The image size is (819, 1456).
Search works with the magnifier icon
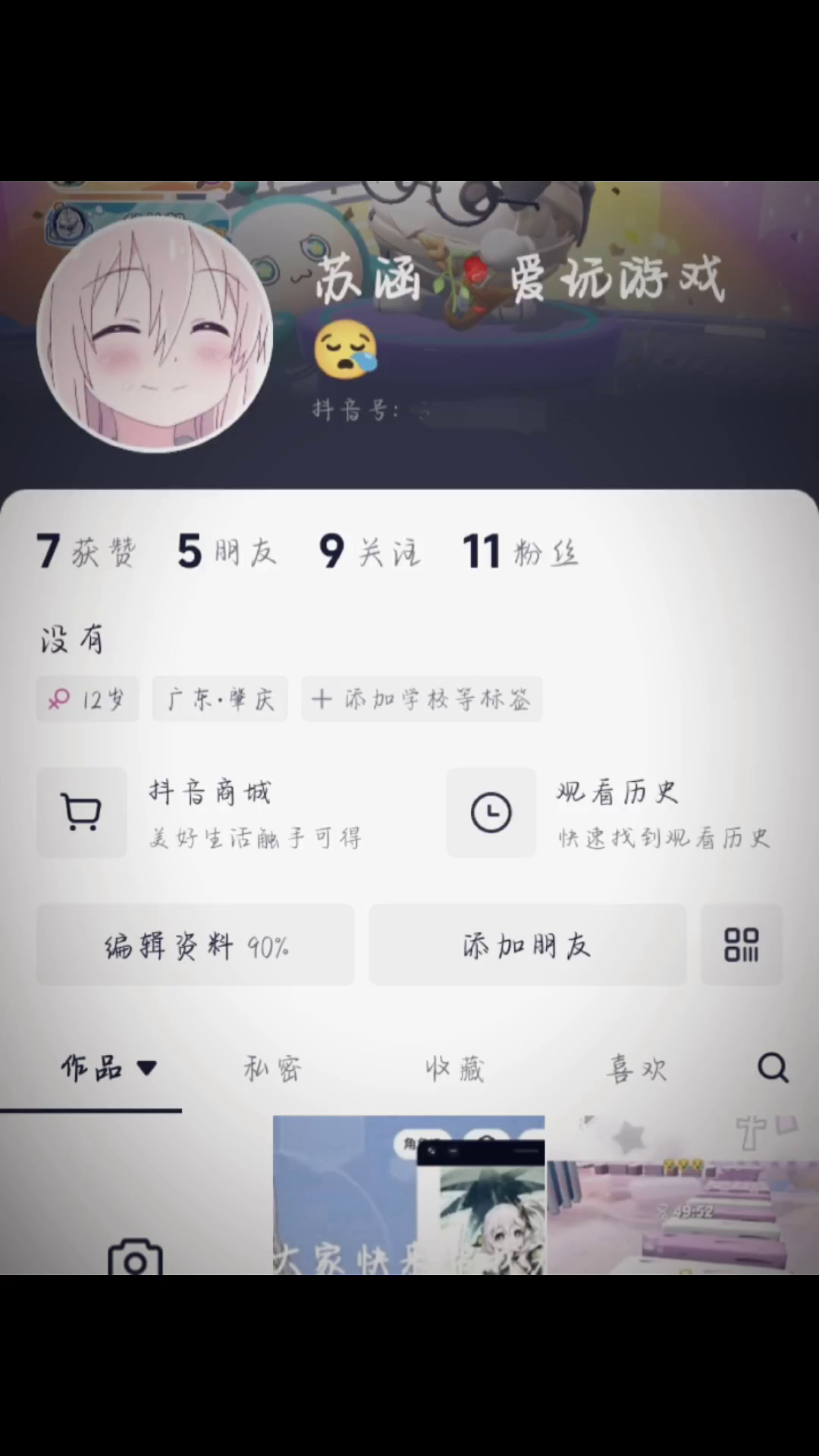(x=773, y=1068)
